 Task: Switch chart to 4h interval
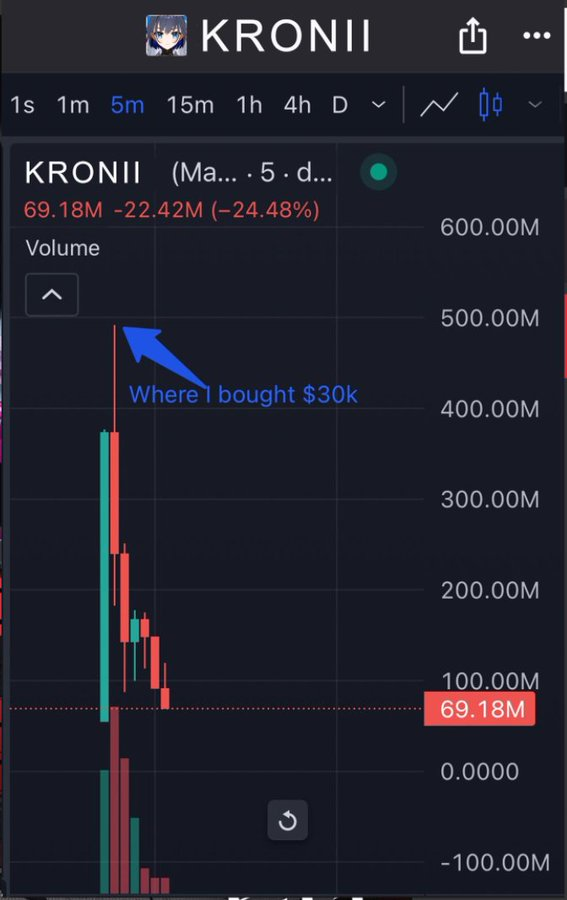[297, 105]
